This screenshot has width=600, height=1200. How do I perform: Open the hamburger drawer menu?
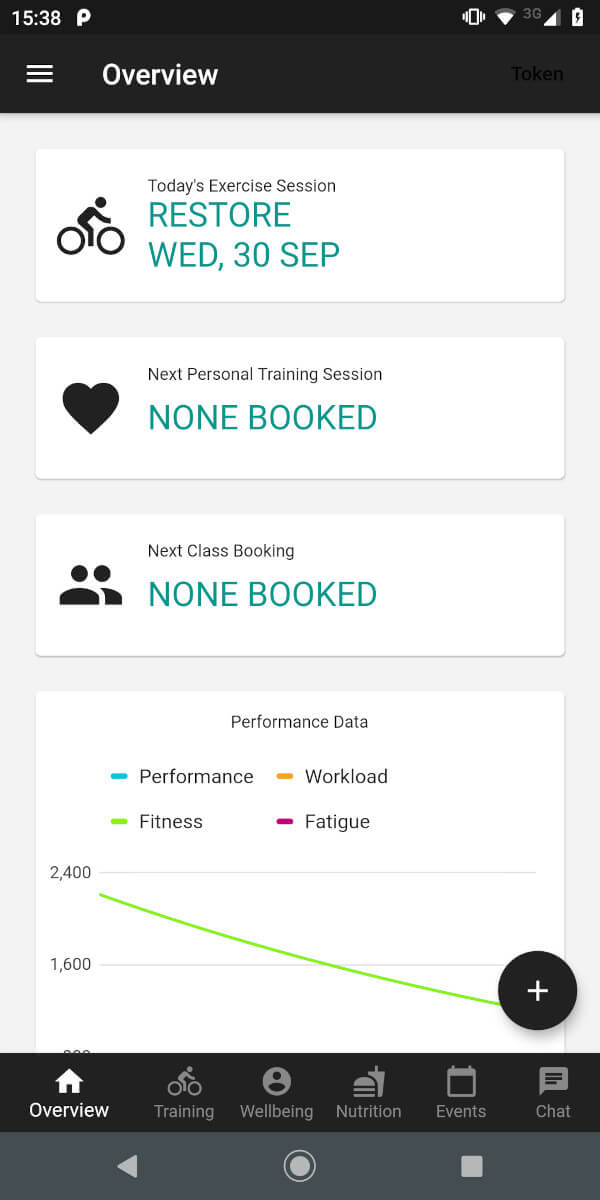[x=40, y=74]
